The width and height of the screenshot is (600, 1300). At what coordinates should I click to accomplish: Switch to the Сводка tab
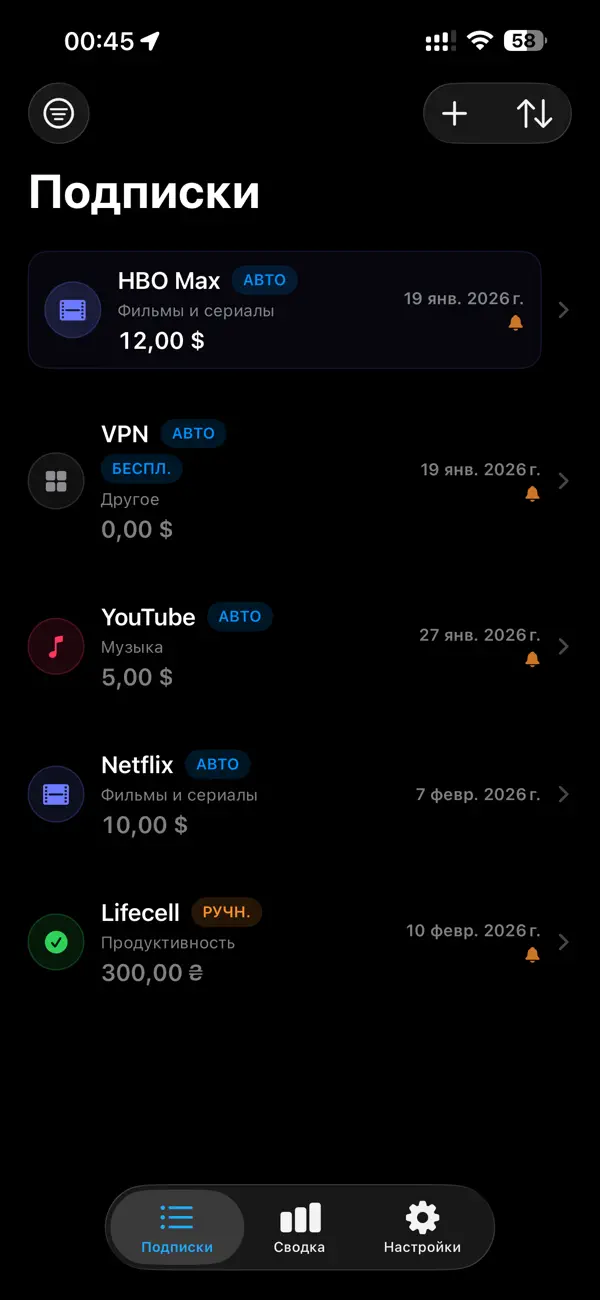point(300,1228)
